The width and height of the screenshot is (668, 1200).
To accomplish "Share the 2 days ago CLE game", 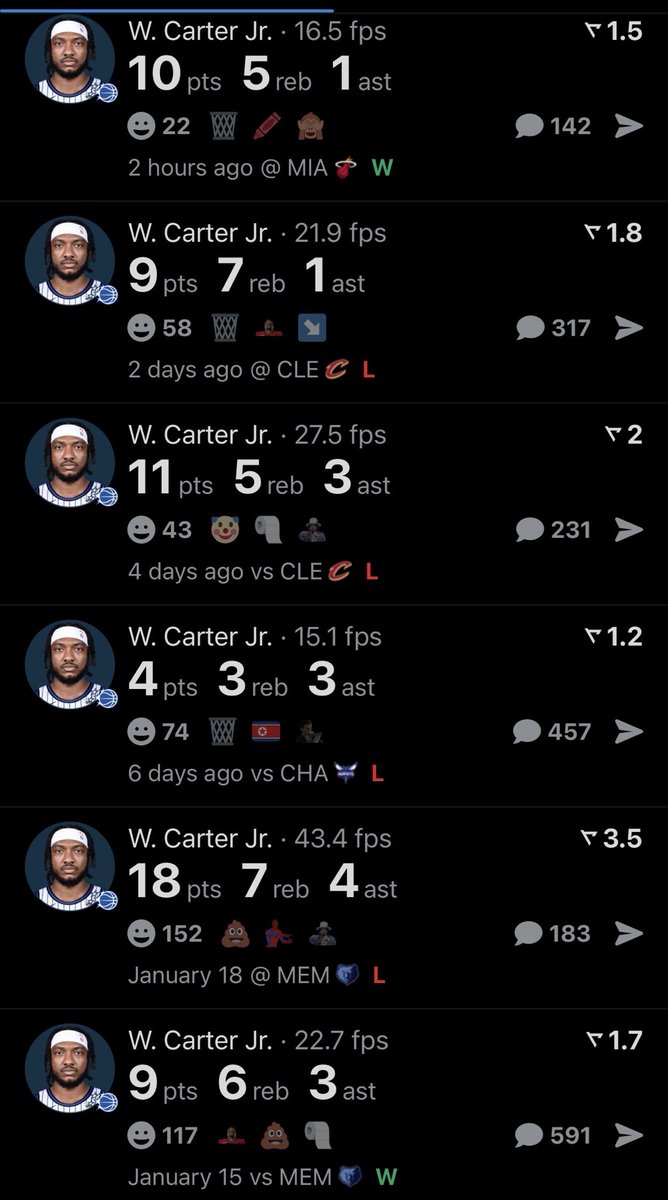I will [629, 328].
